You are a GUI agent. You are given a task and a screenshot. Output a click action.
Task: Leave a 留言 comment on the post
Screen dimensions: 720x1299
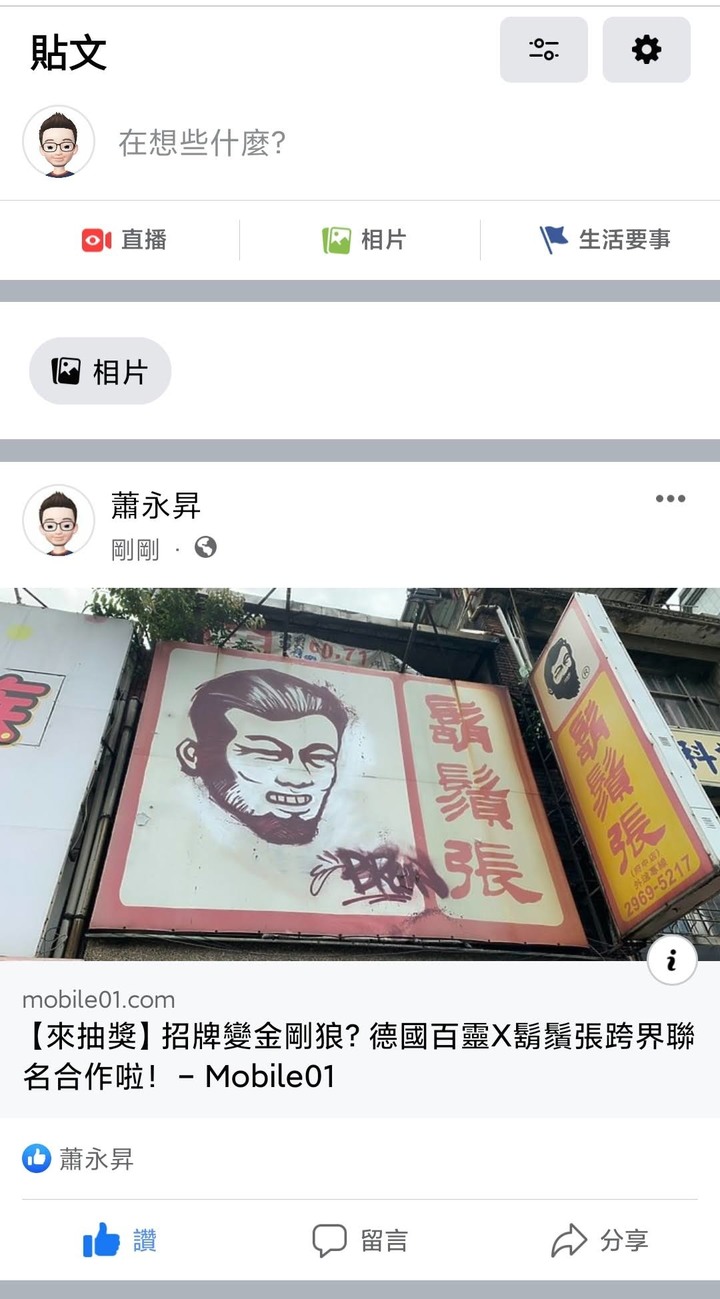tap(360, 1241)
